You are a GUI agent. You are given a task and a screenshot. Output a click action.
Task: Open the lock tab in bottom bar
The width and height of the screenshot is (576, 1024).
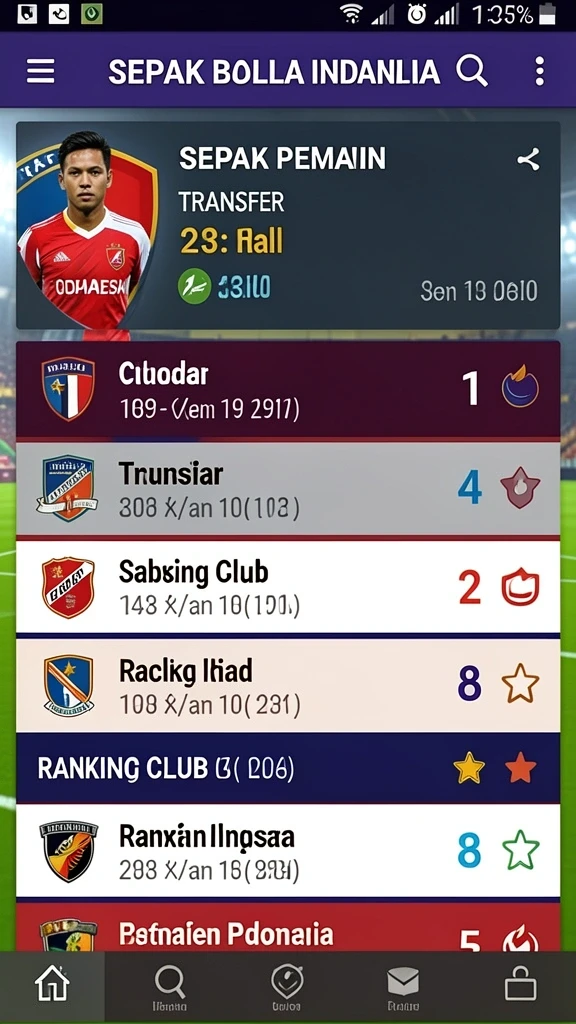520,984
